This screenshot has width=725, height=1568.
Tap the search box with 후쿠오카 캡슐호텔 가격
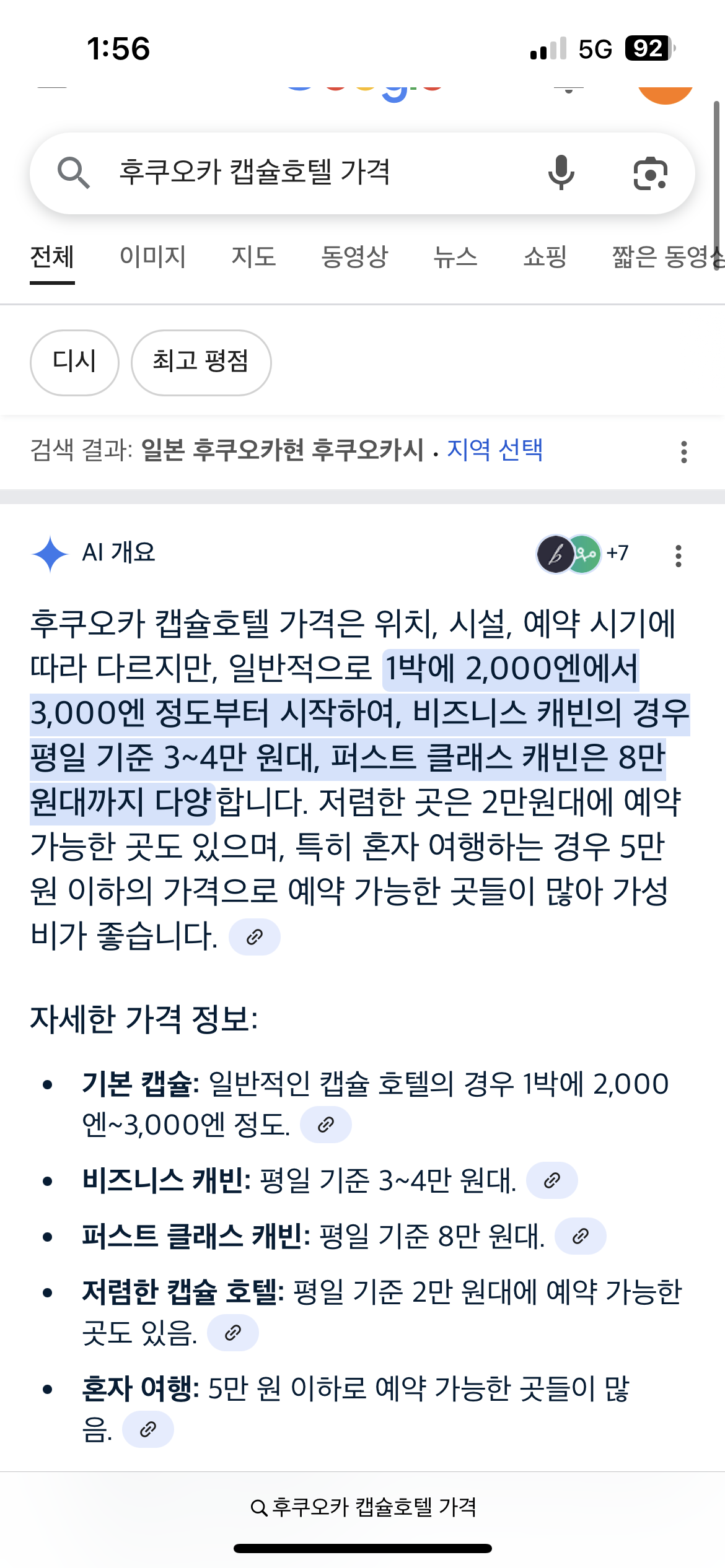362,173
